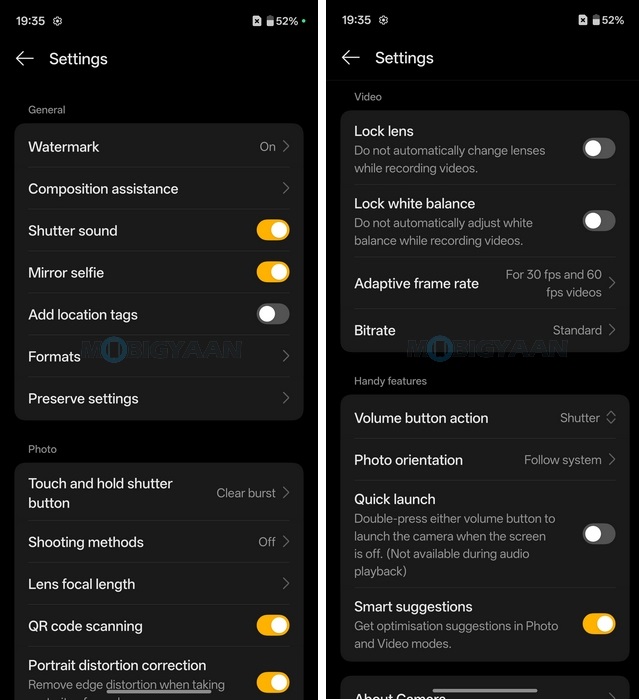Open Watermark settings
Image resolution: width=639 pixels, height=700 pixels.
(x=158, y=146)
